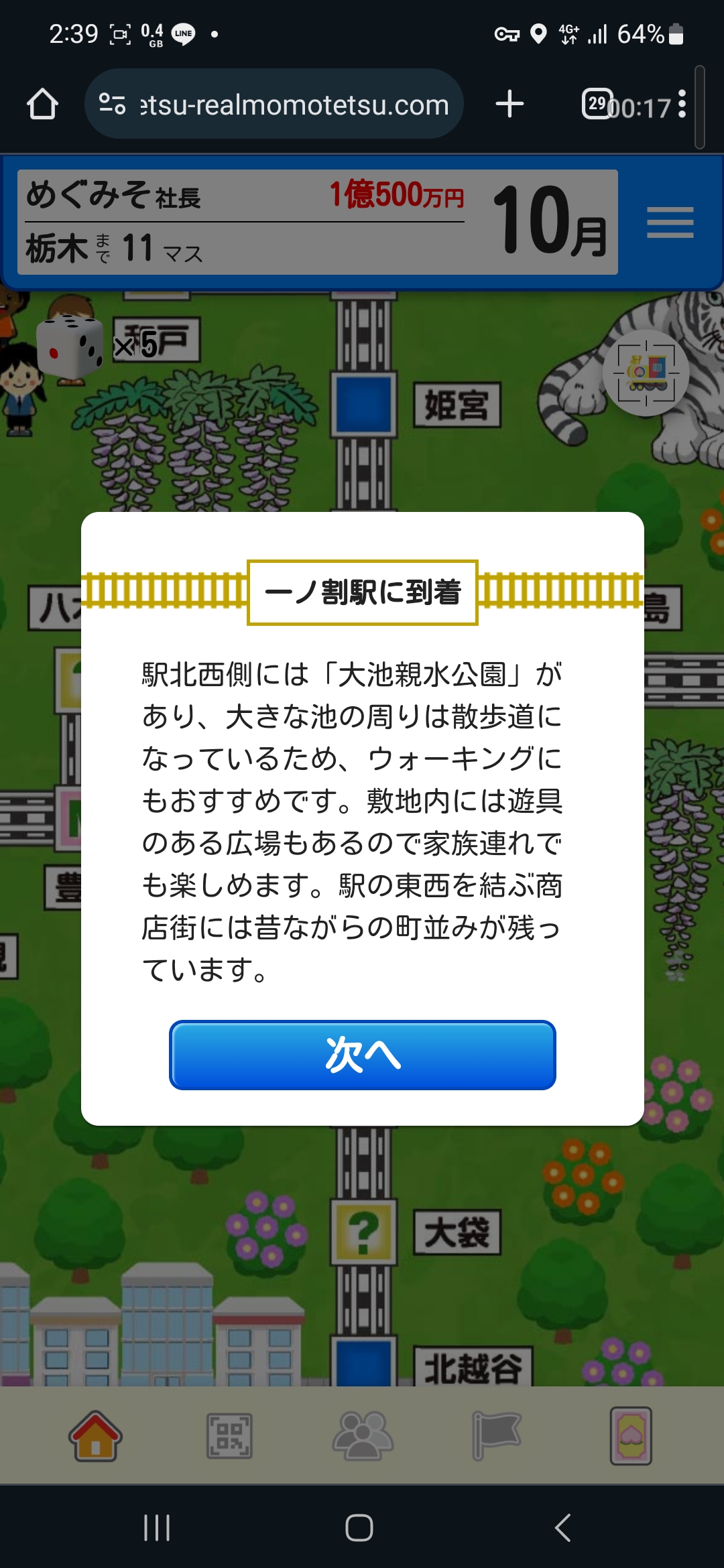This screenshot has width=724, height=1568.
Task: Open the QR code scanner tab
Action: [229, 1436]
